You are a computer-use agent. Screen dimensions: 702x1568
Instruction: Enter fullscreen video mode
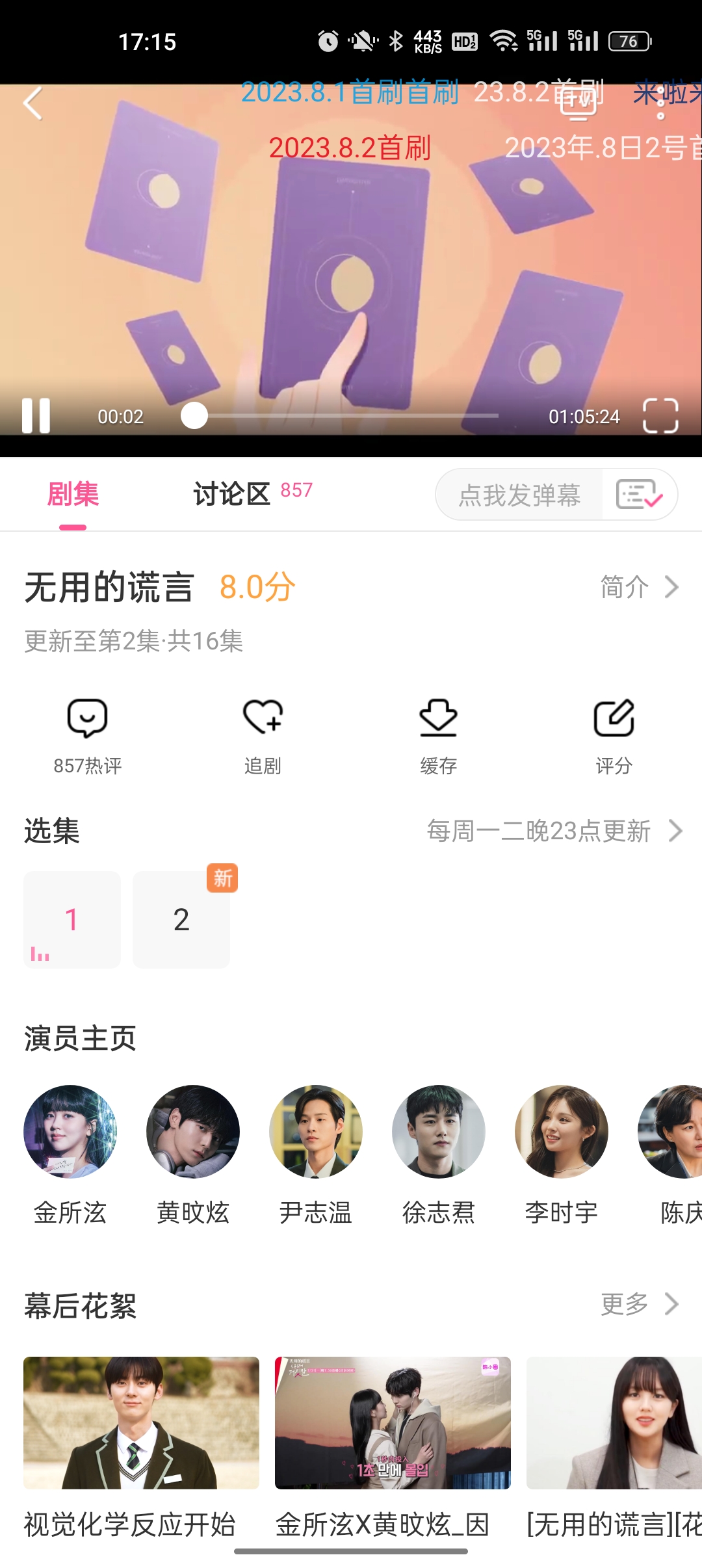pos(660,415)
